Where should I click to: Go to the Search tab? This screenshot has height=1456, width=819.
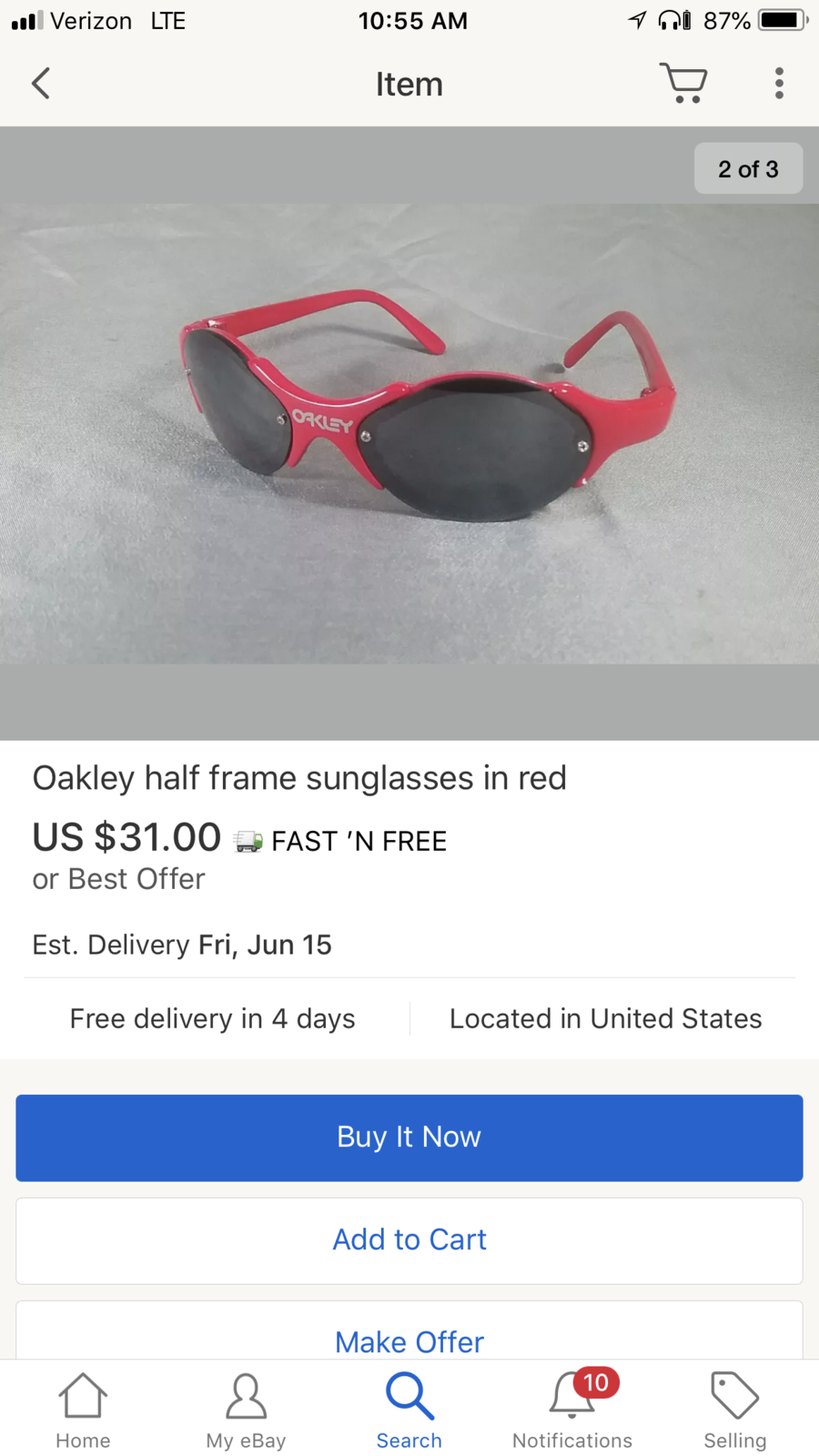[x=409, y=1410]
